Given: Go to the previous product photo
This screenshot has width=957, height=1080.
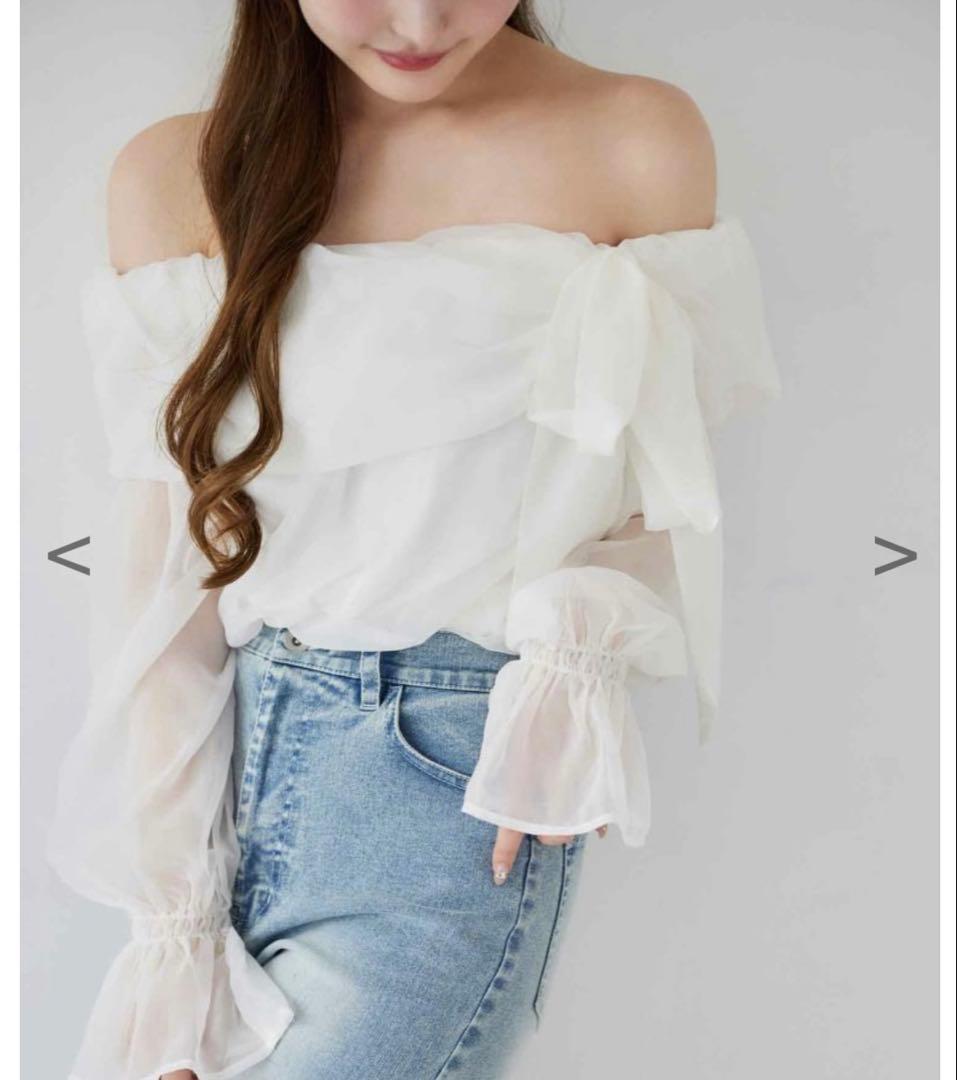Looking at the screenshot, I should click(x=69, y=555).
